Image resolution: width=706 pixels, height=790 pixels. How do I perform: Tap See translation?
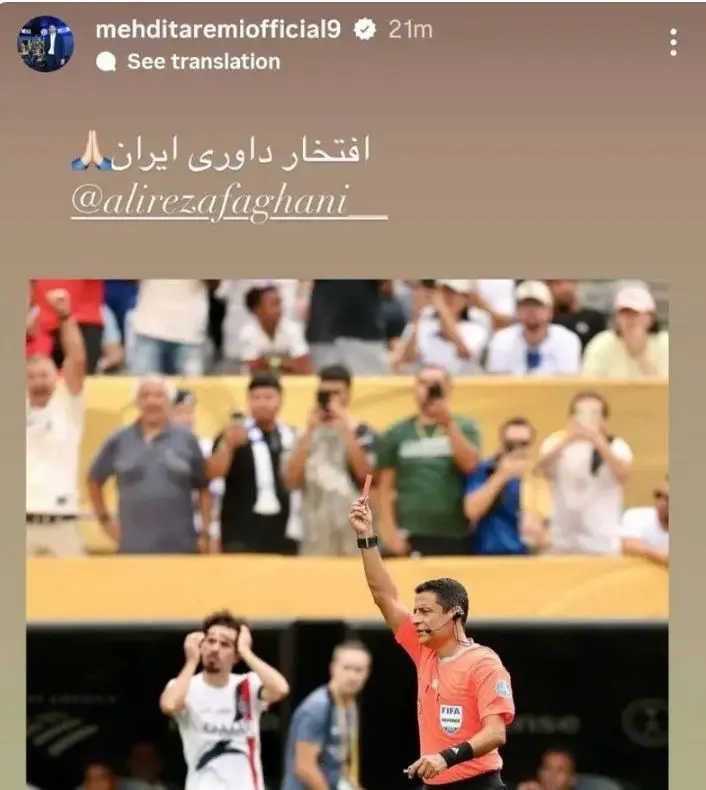(202, 62)
